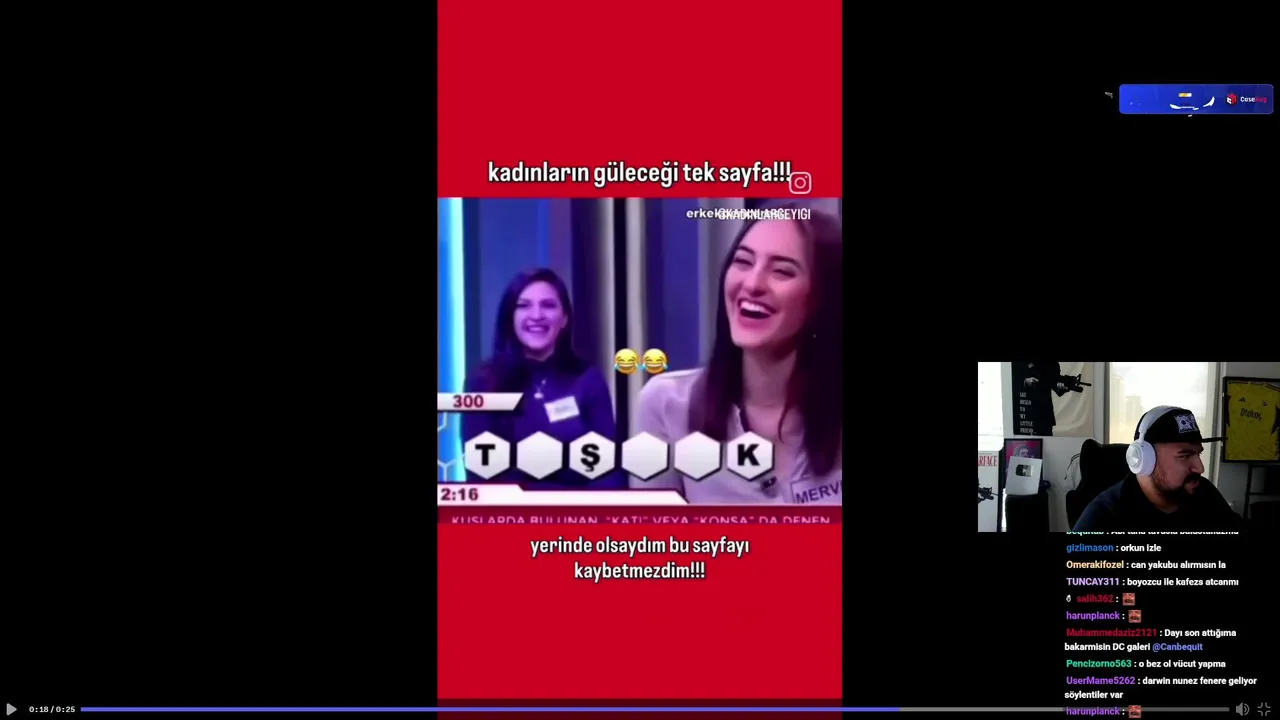Play the paused video
The image size is (1280, 720).
[11, 709]
